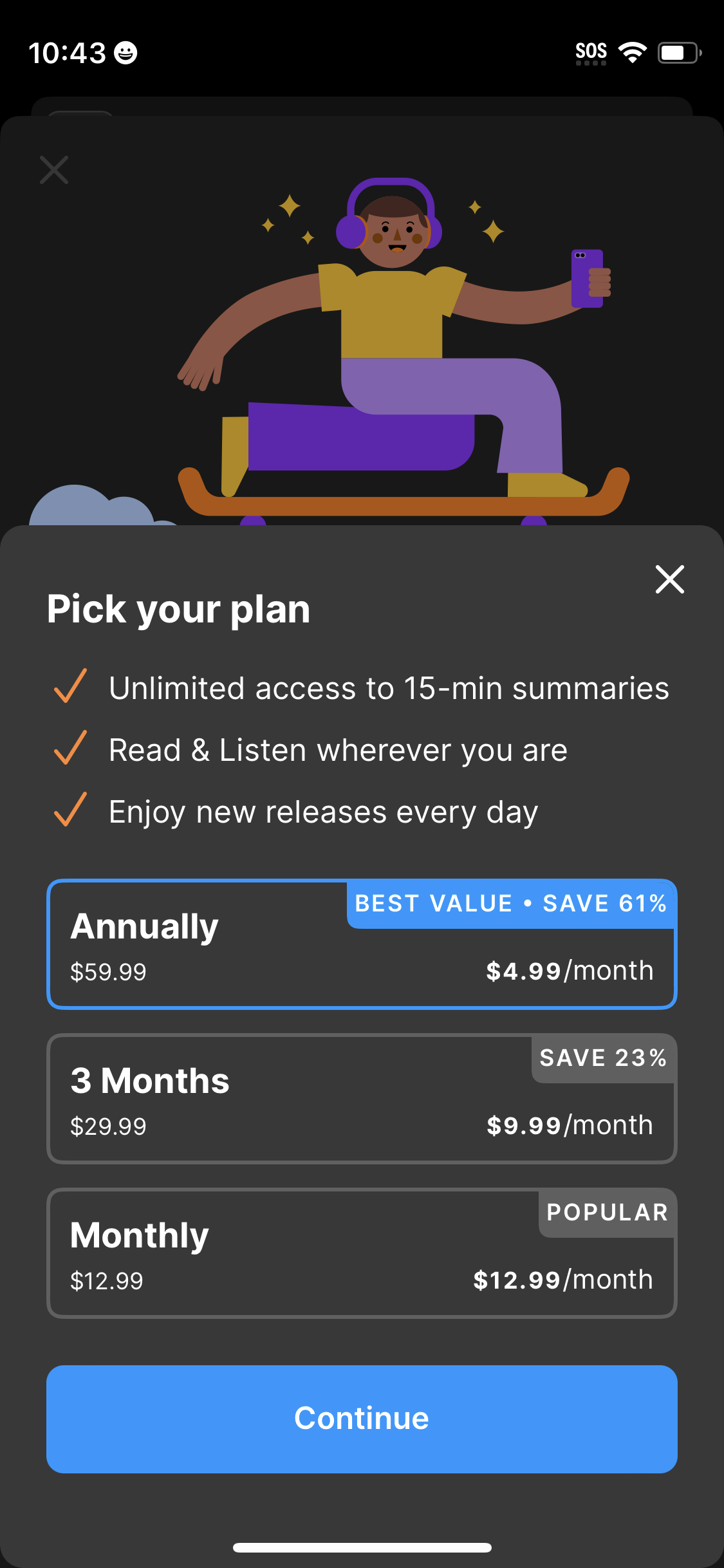
Task: Tap the Continue button
Action: pyautogui.click(x=362, y=1419)
